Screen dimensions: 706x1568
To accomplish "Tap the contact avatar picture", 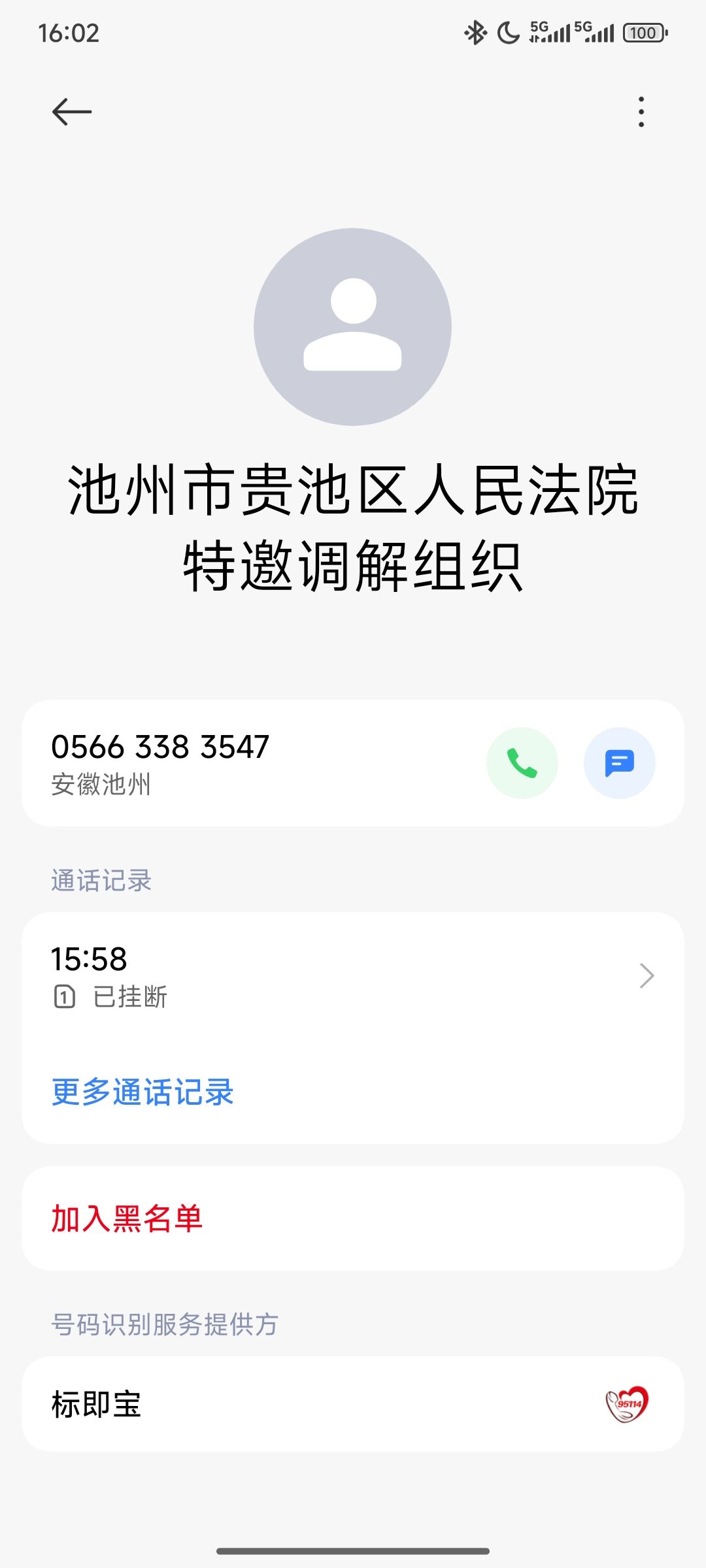I will (x=353, y=327).
